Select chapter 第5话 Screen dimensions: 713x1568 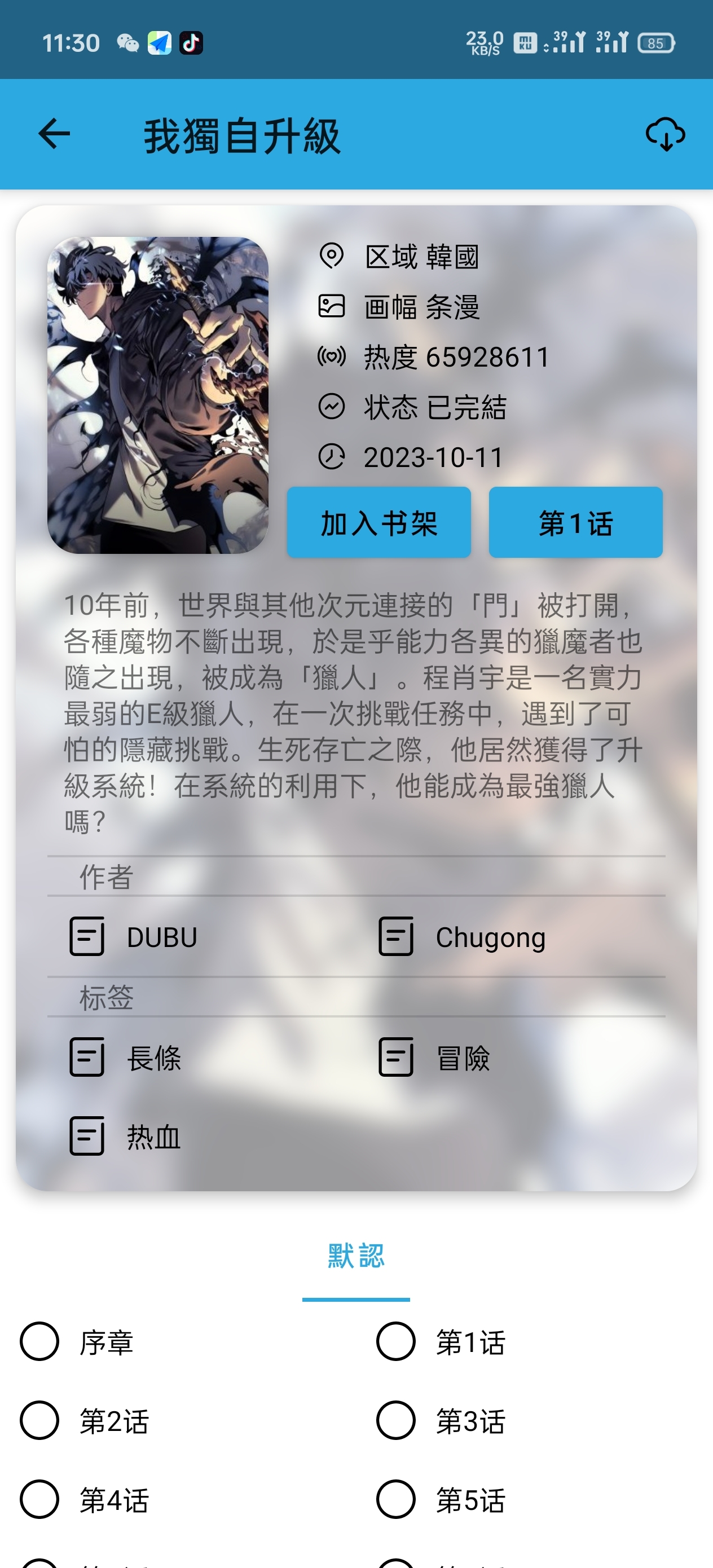click(470, 1499)
